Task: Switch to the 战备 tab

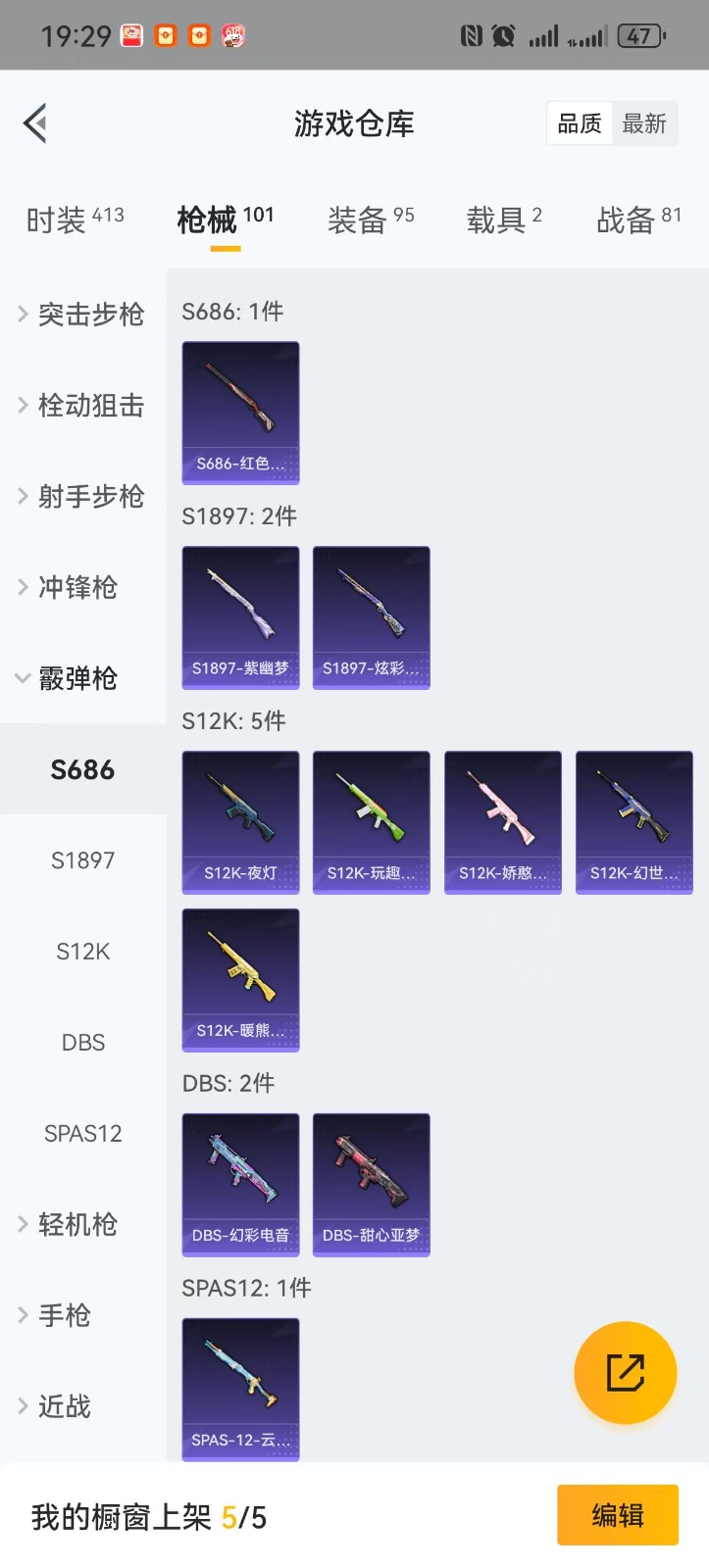Action: 638,220
